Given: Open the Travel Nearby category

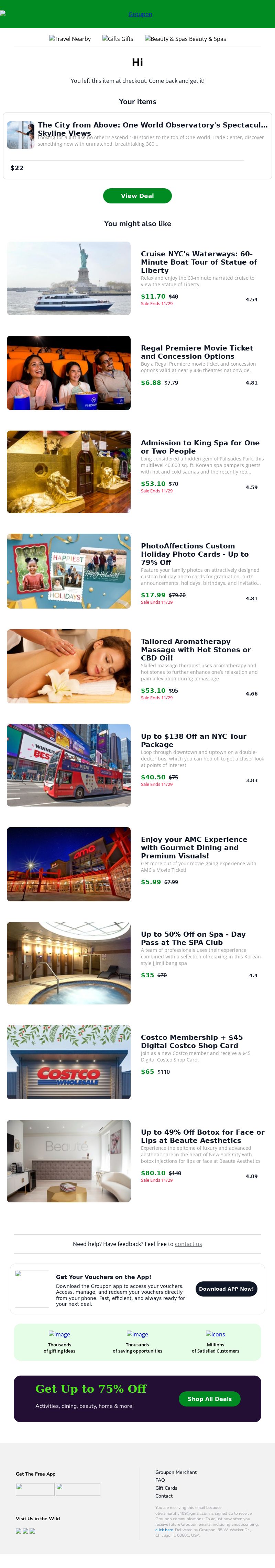Looking at the screenshot, I should pos(70,39).
